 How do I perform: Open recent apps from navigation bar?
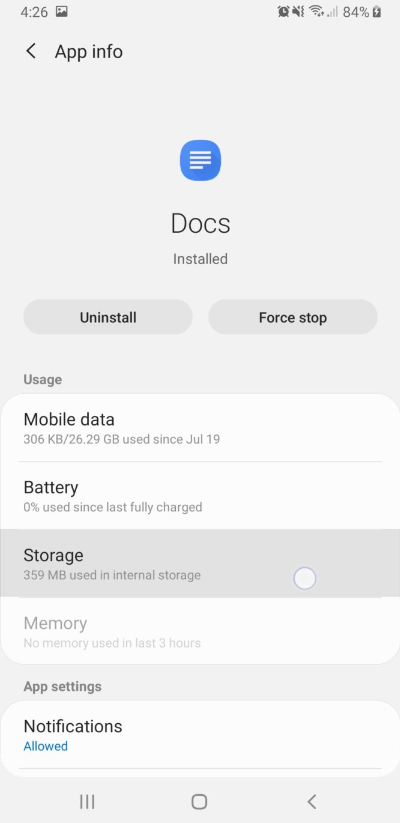point(87,801)
